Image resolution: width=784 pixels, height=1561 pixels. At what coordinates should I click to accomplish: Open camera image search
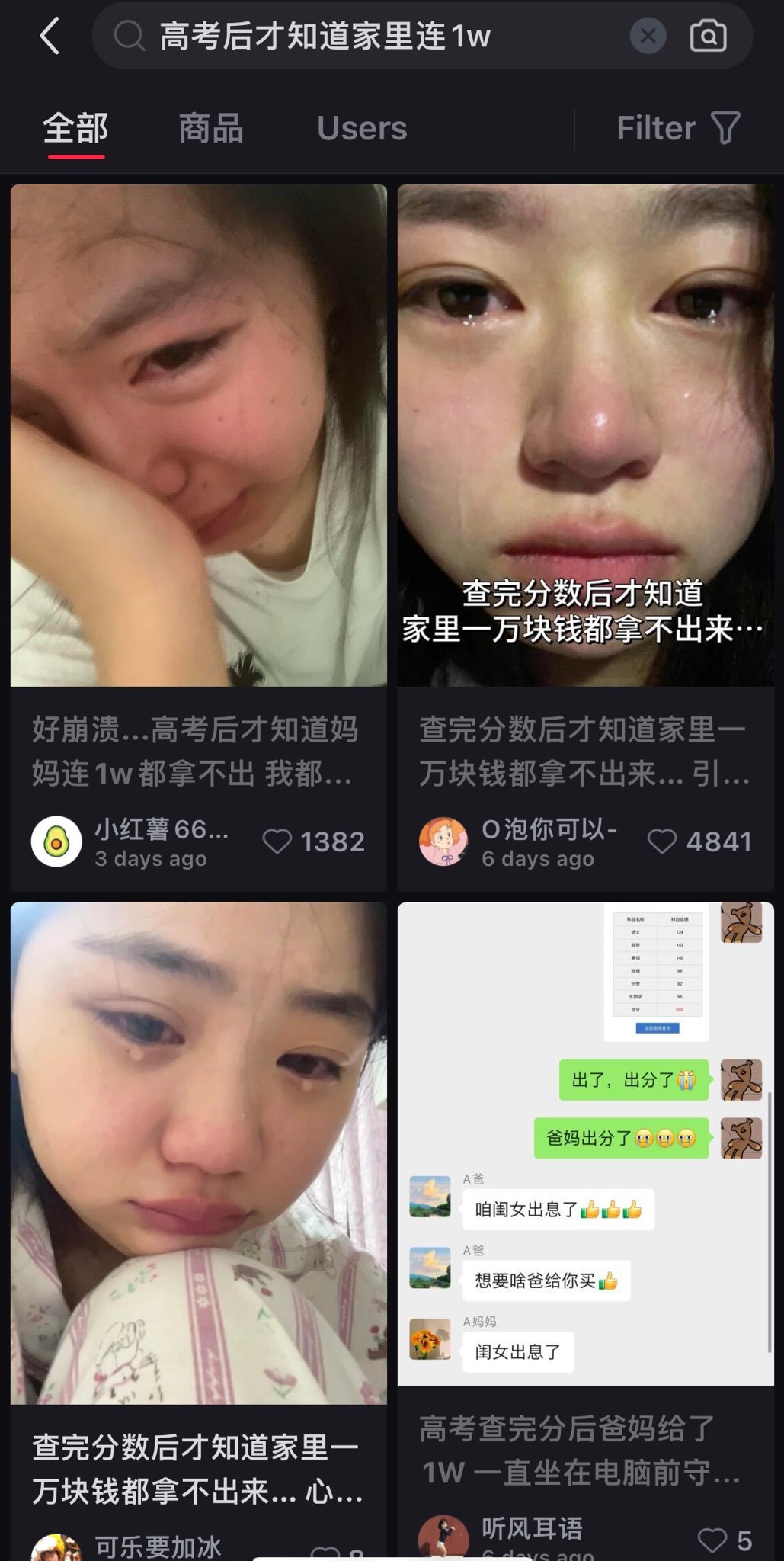[x=708, y=36]
